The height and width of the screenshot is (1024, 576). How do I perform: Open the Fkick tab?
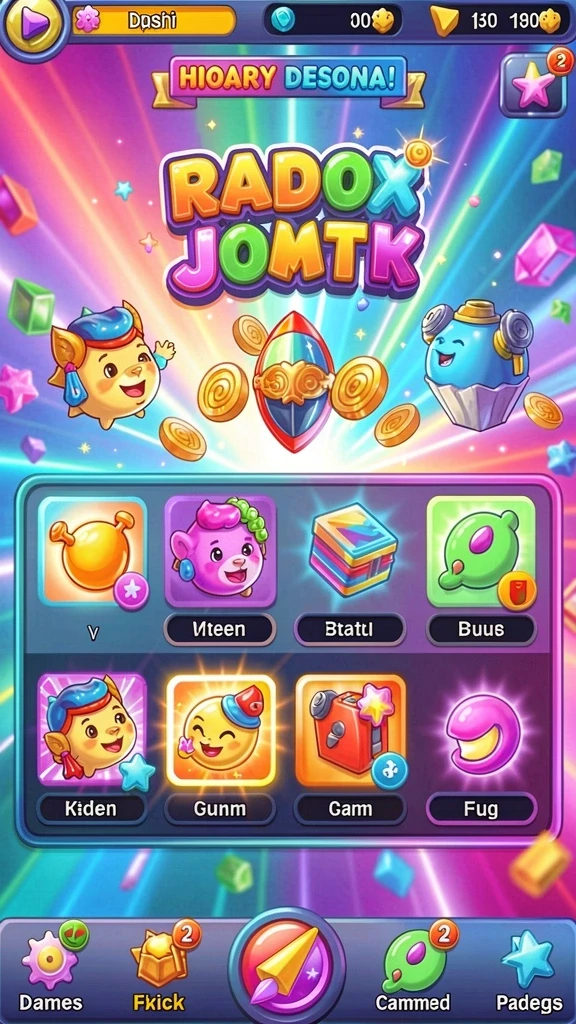[159, 968]
